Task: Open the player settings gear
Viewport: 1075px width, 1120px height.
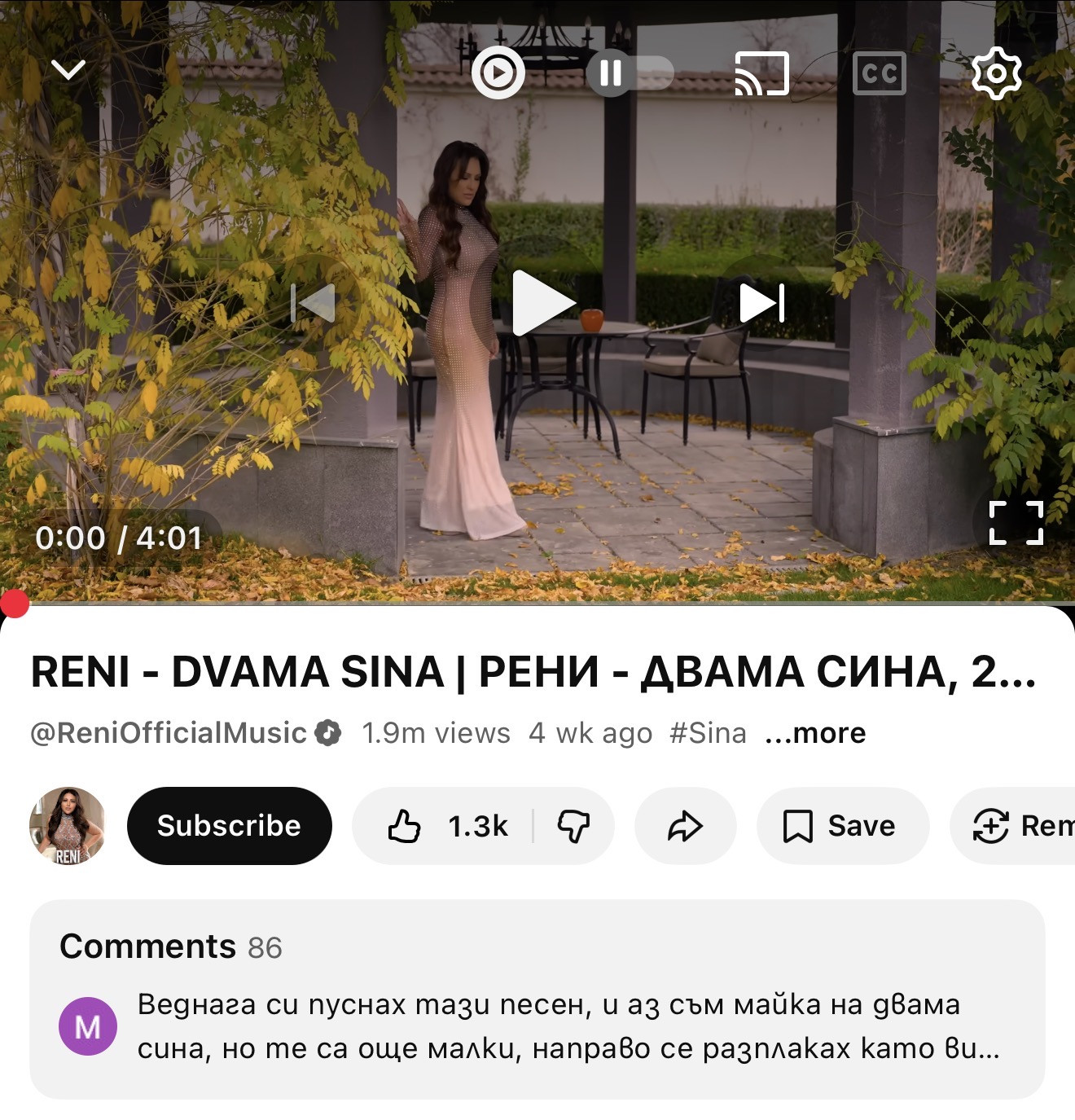Action: [x=996, y=73]
